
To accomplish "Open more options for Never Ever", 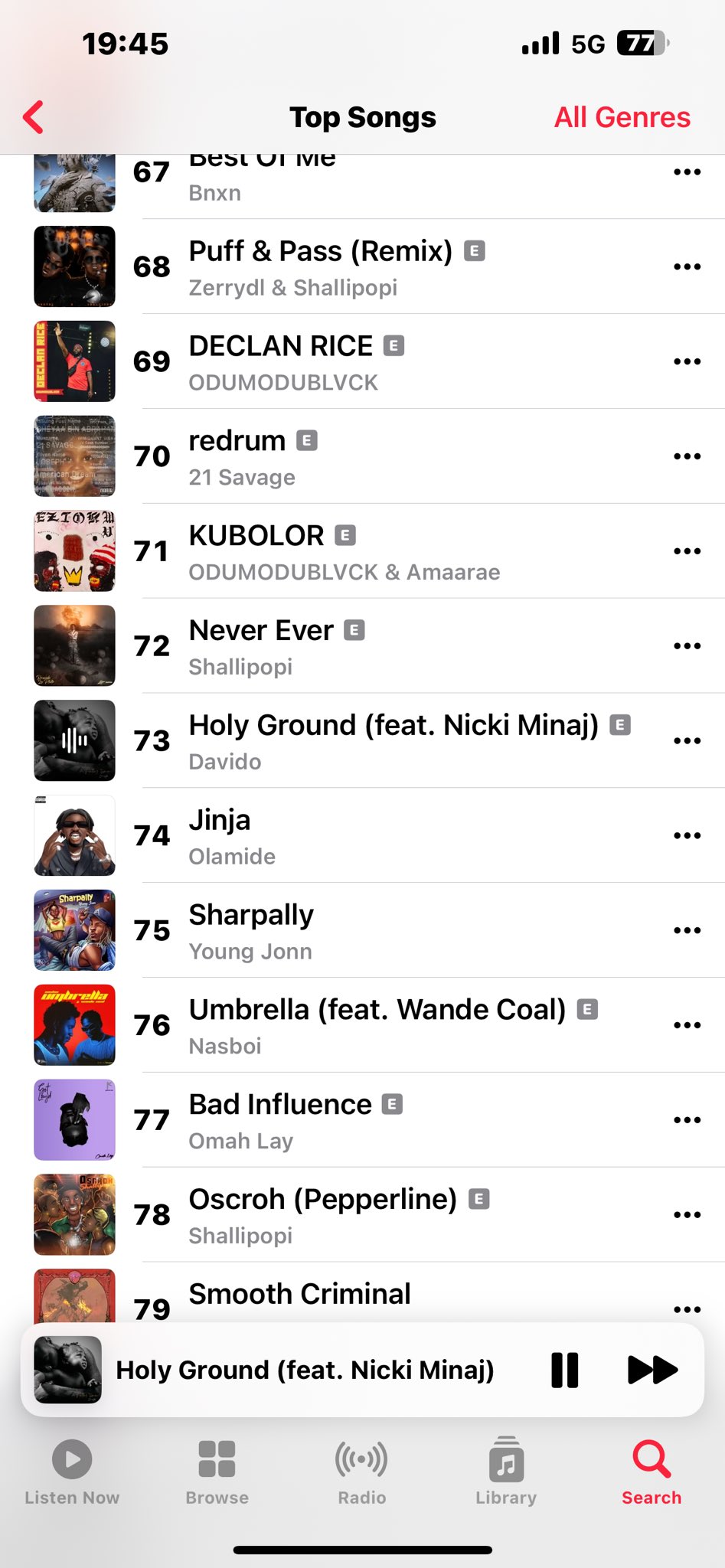I will [x=687, y=646].
